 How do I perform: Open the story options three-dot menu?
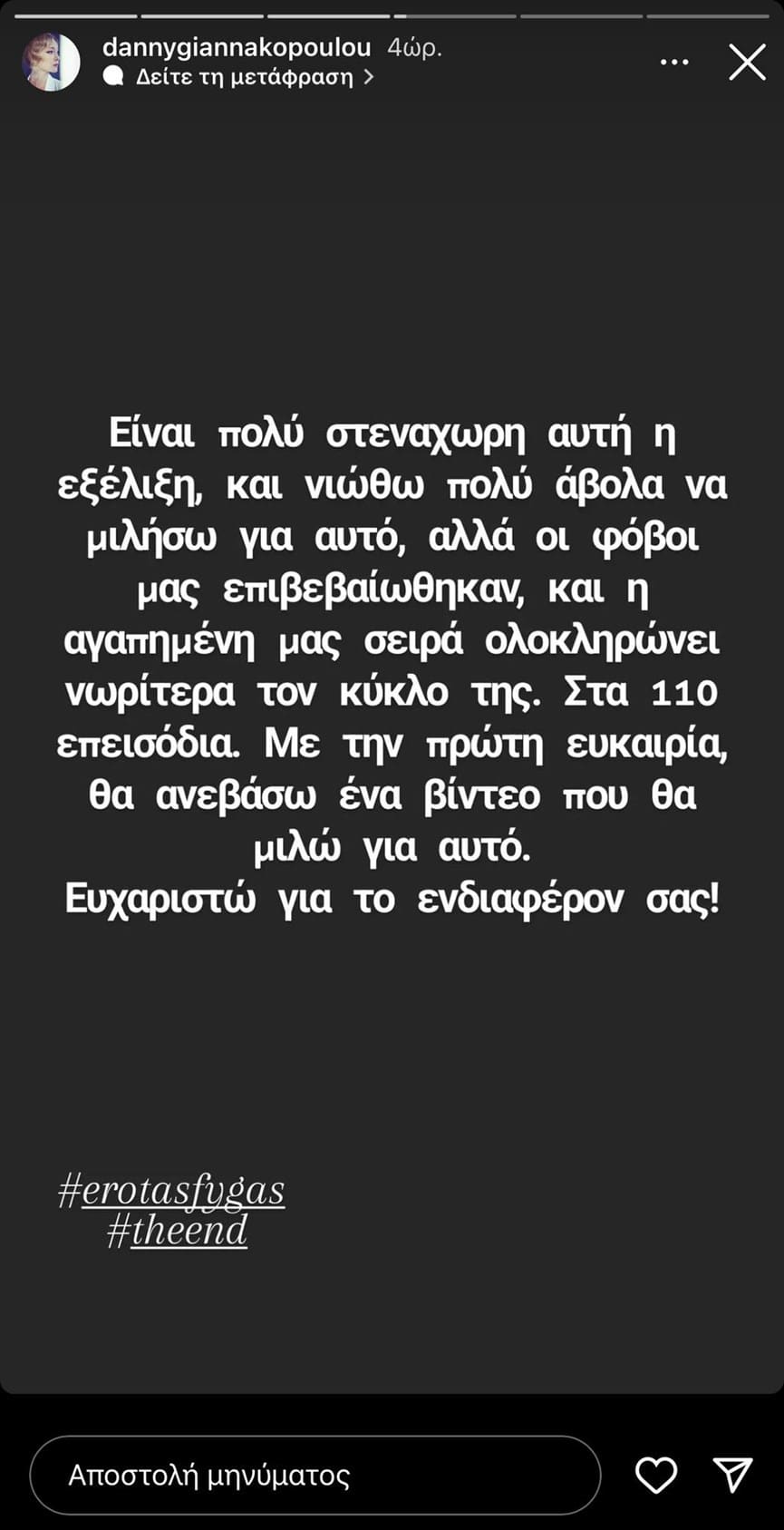click(674, 60)
